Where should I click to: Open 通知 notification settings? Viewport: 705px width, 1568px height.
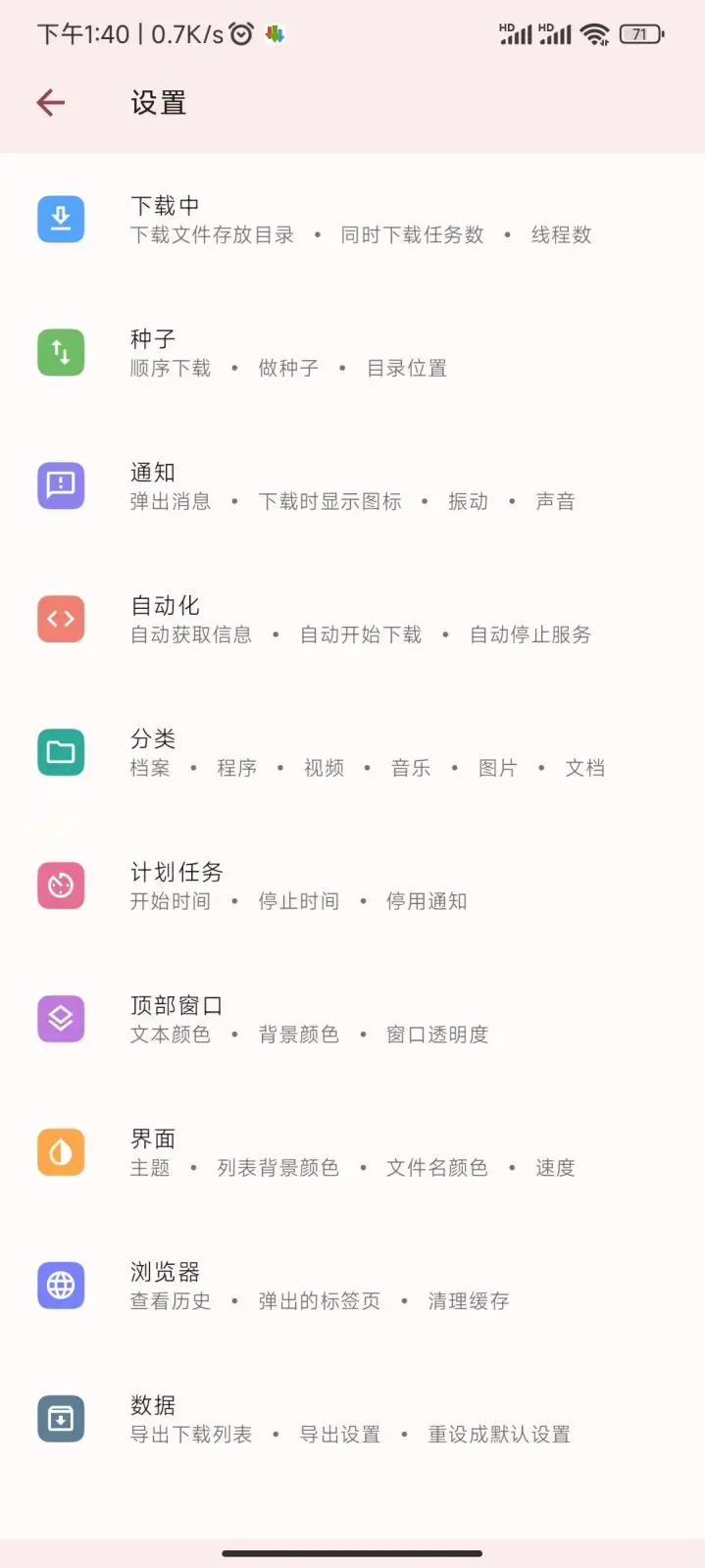(x=353, y=486)
